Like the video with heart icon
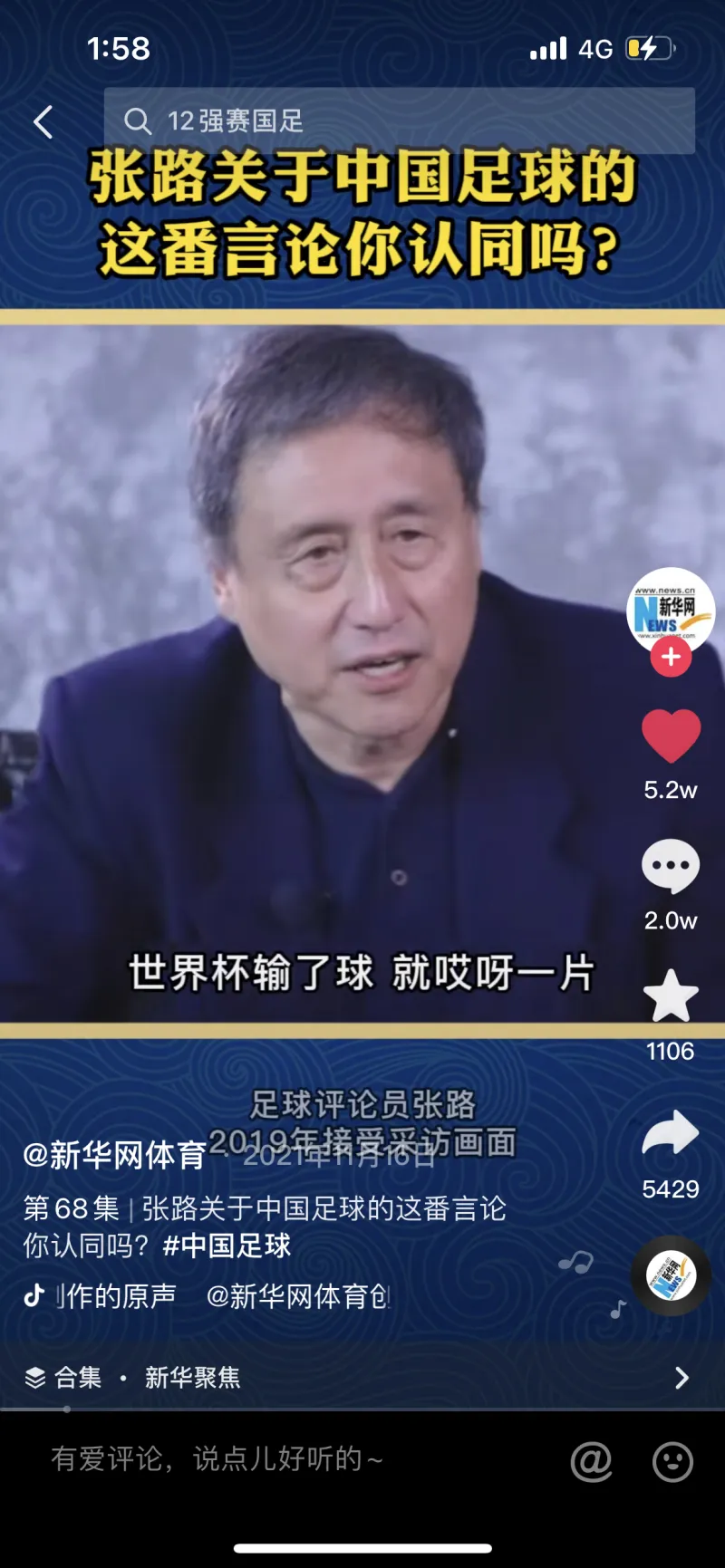 click(671, 736)
